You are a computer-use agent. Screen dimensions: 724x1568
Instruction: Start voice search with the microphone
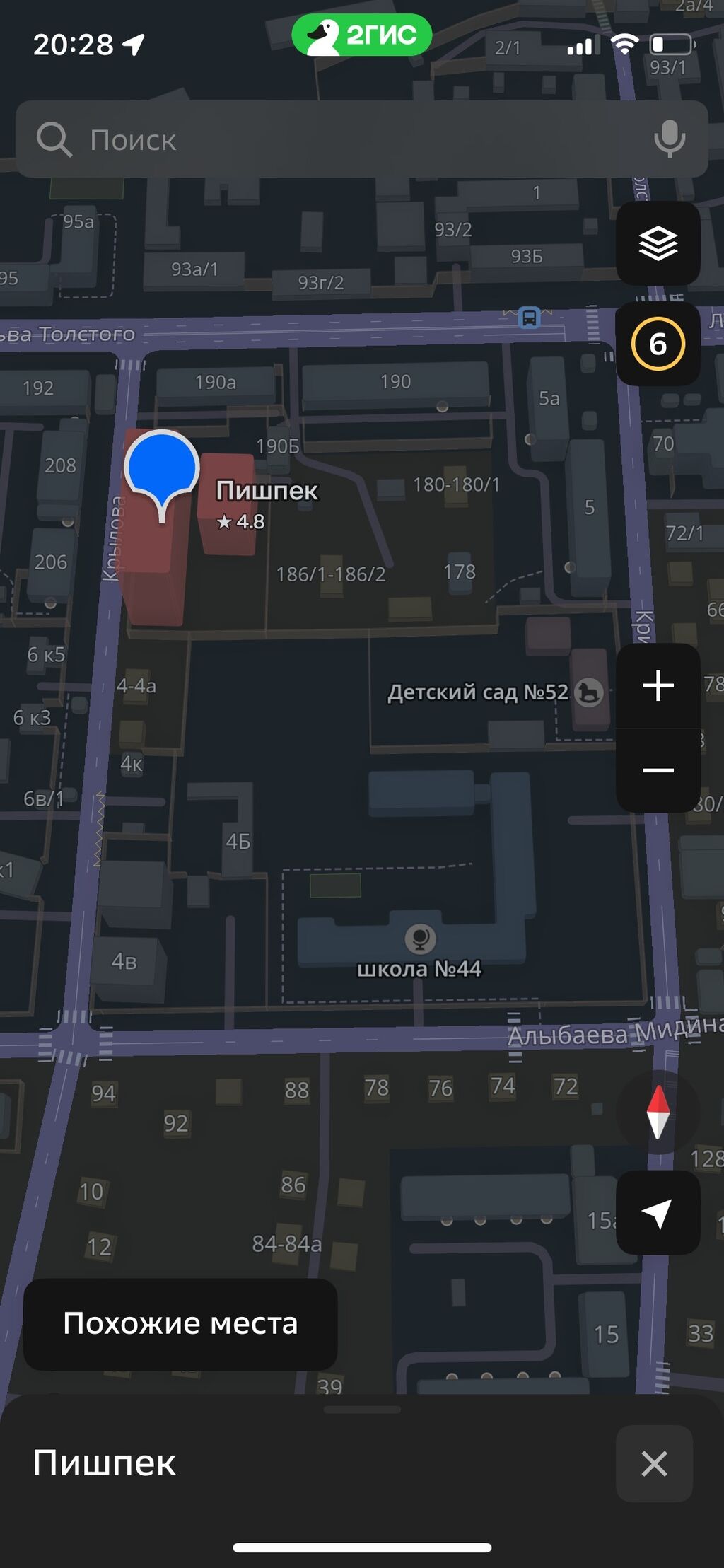click(x=669, y=139)
